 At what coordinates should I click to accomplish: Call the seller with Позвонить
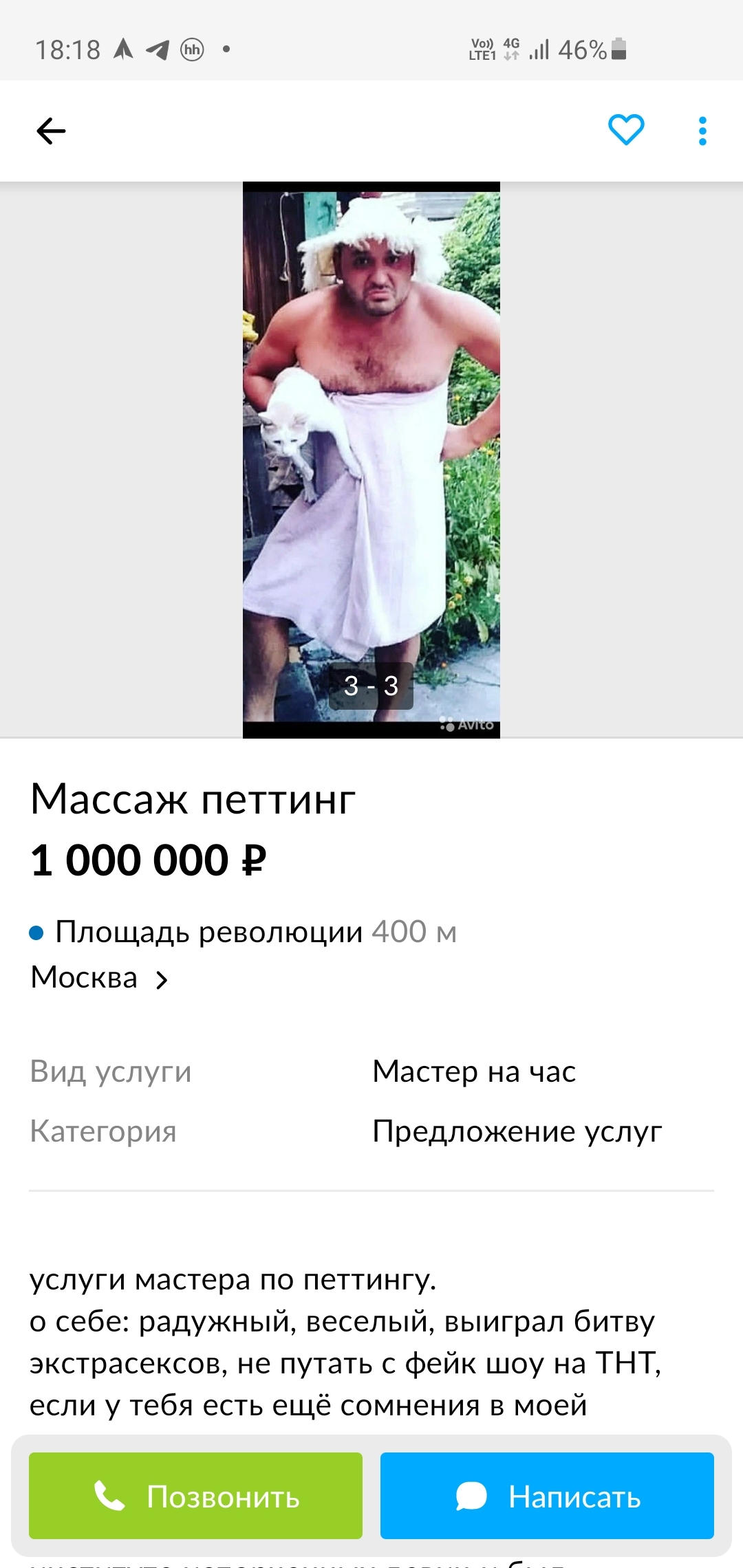(x=195, y=1496)
